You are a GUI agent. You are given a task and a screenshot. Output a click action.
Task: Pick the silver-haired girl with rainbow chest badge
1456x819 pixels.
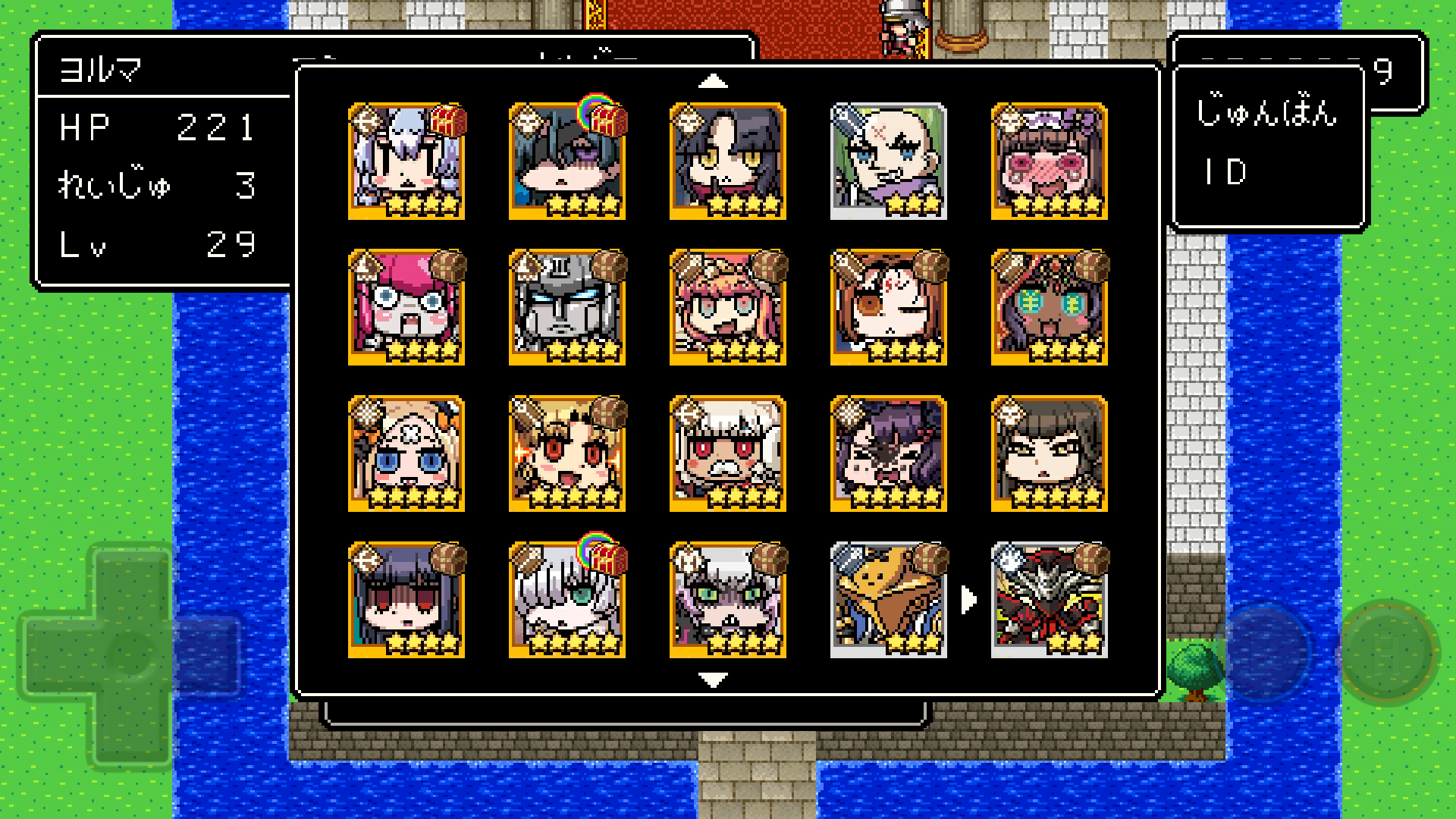click(x=566, y=600)
